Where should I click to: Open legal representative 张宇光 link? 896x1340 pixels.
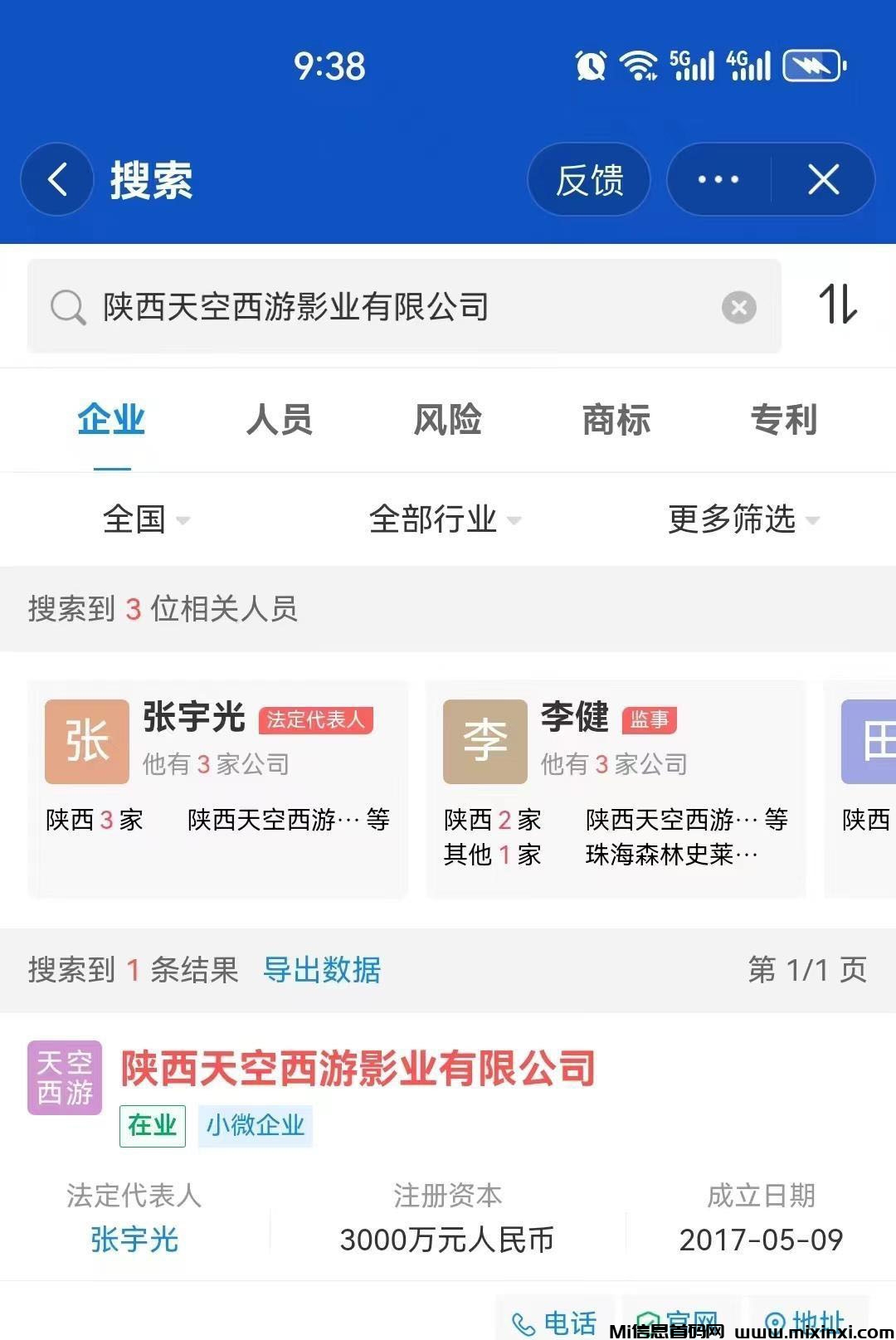tap(134, 1240)
